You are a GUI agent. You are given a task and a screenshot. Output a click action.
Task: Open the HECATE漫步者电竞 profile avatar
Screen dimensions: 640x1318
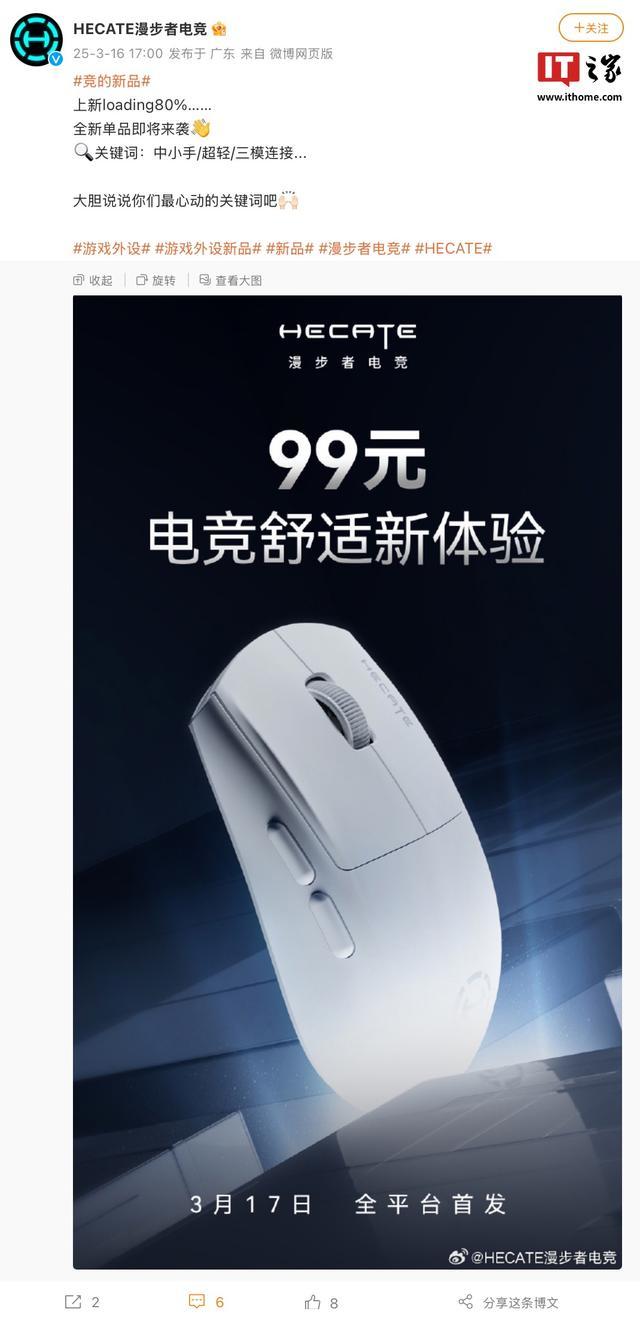coord(35,38)
